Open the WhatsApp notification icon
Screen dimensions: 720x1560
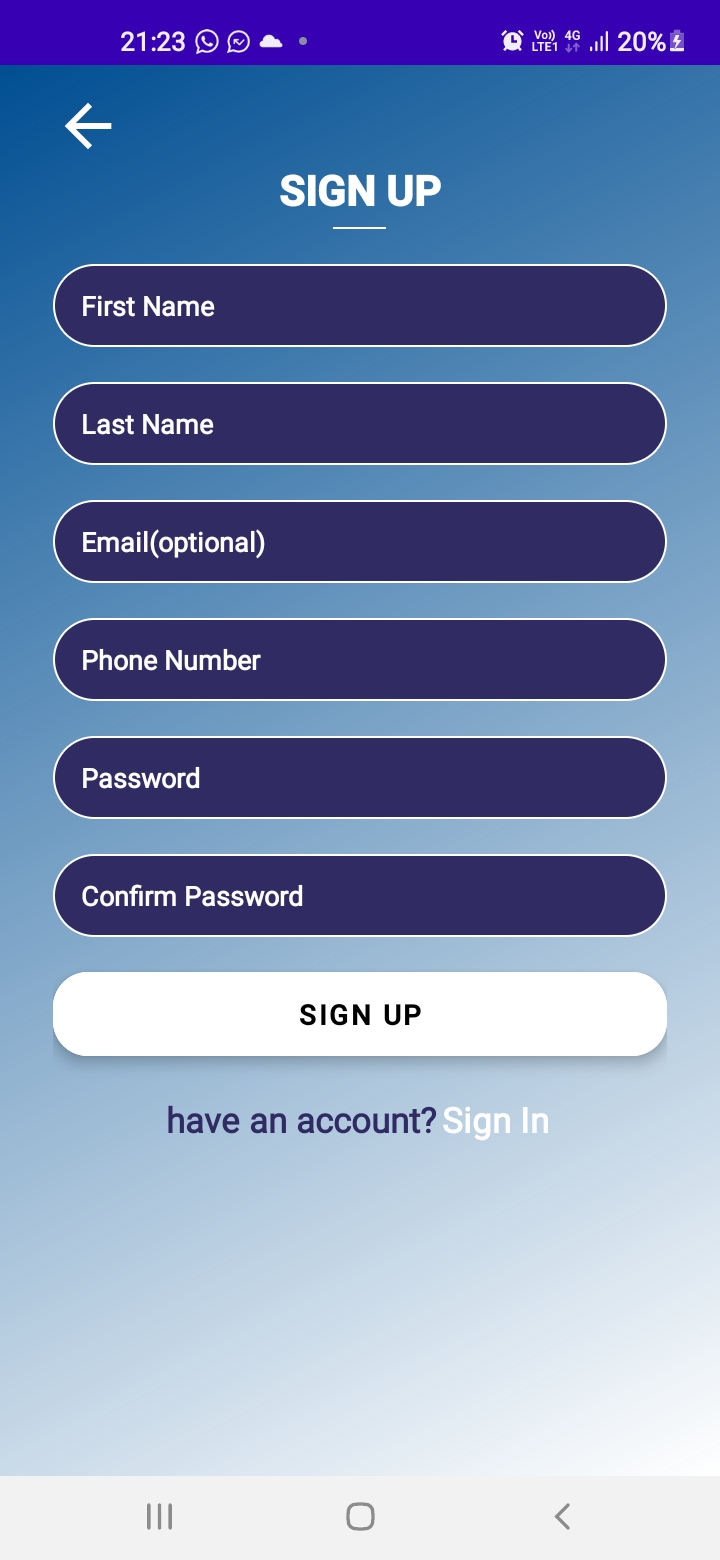[207, 42]
